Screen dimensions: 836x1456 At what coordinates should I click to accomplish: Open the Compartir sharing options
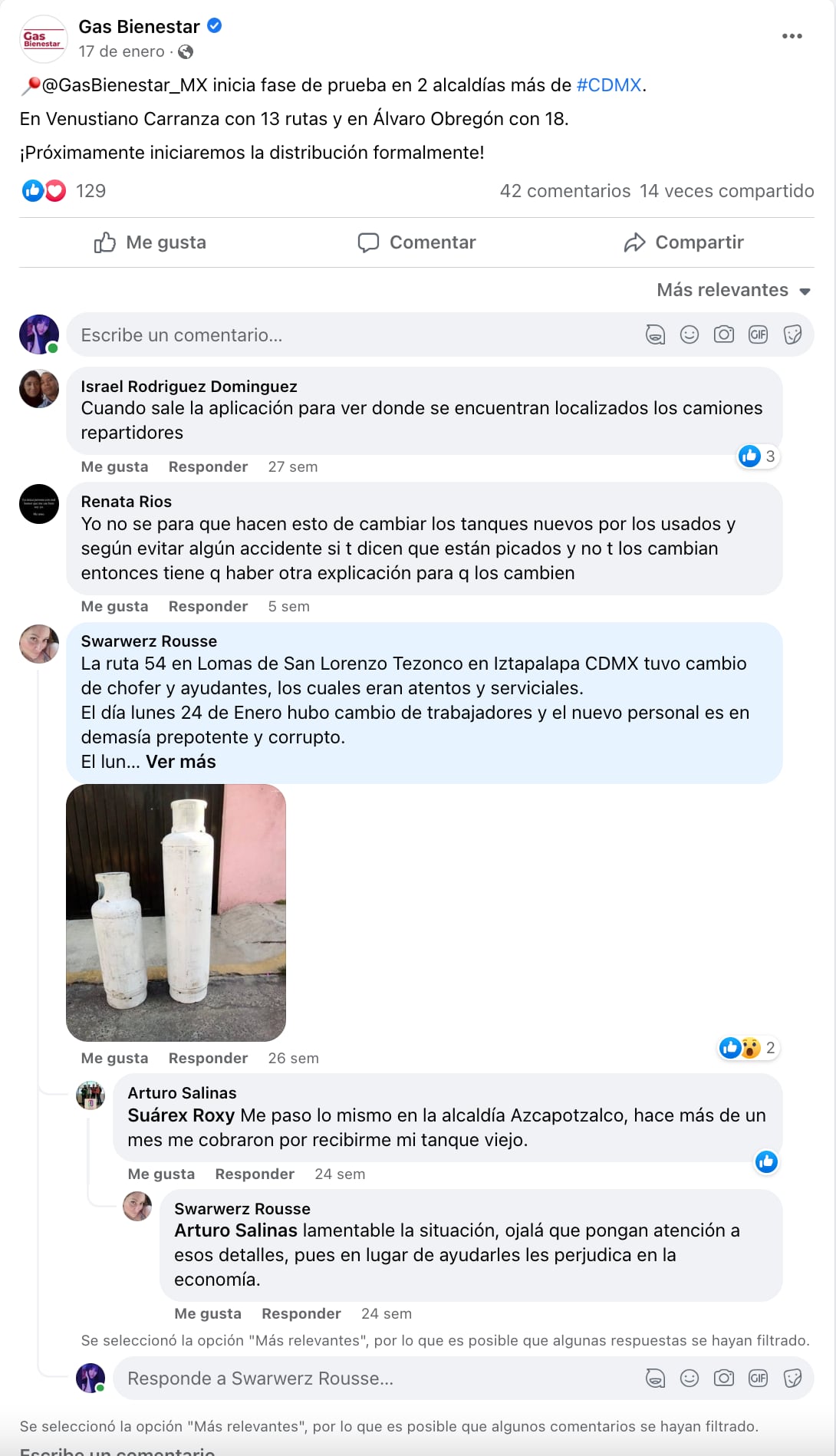[x=685, y=242]
